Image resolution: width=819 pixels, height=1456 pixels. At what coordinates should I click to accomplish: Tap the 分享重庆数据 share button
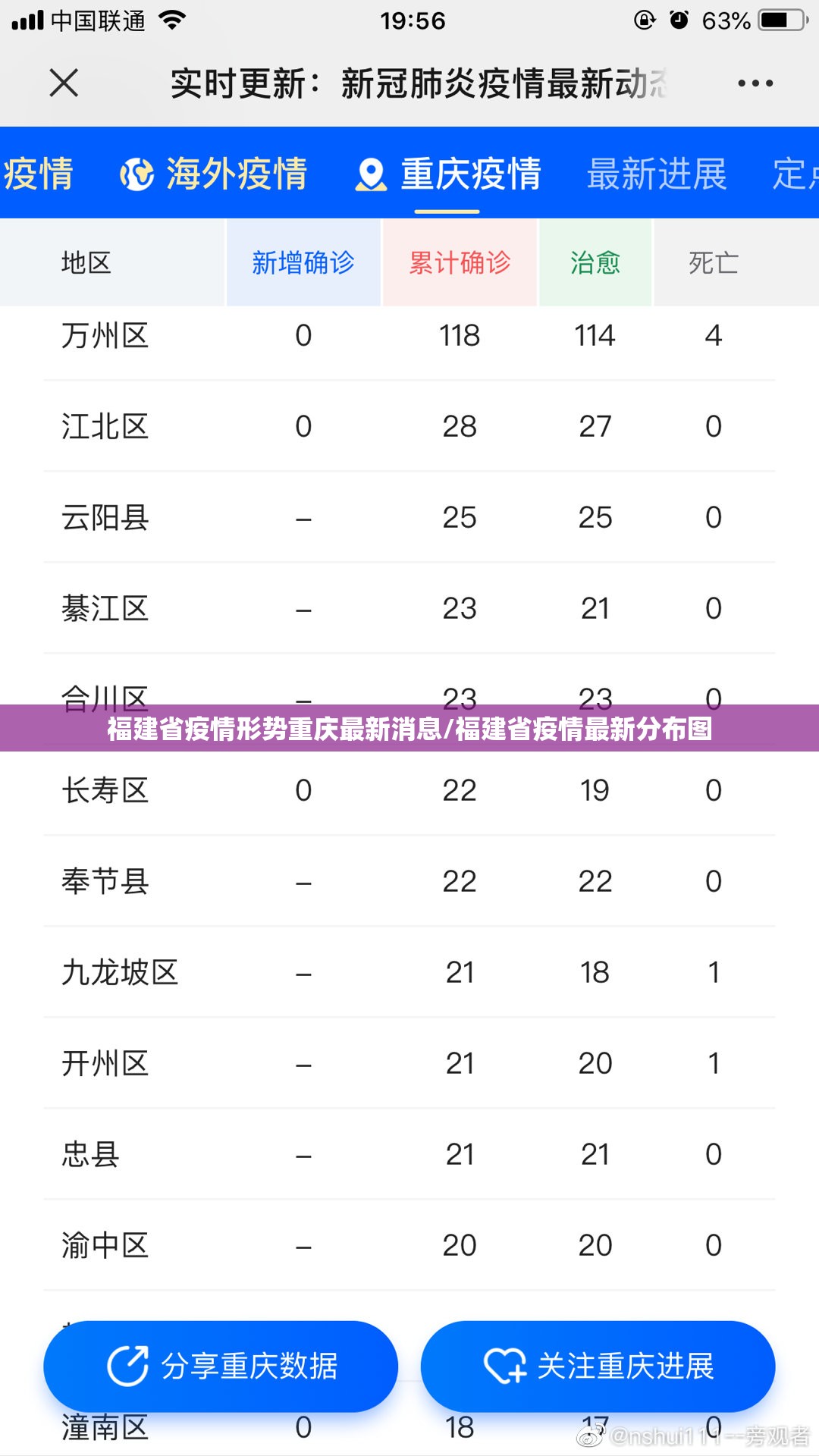(221, 1366)
